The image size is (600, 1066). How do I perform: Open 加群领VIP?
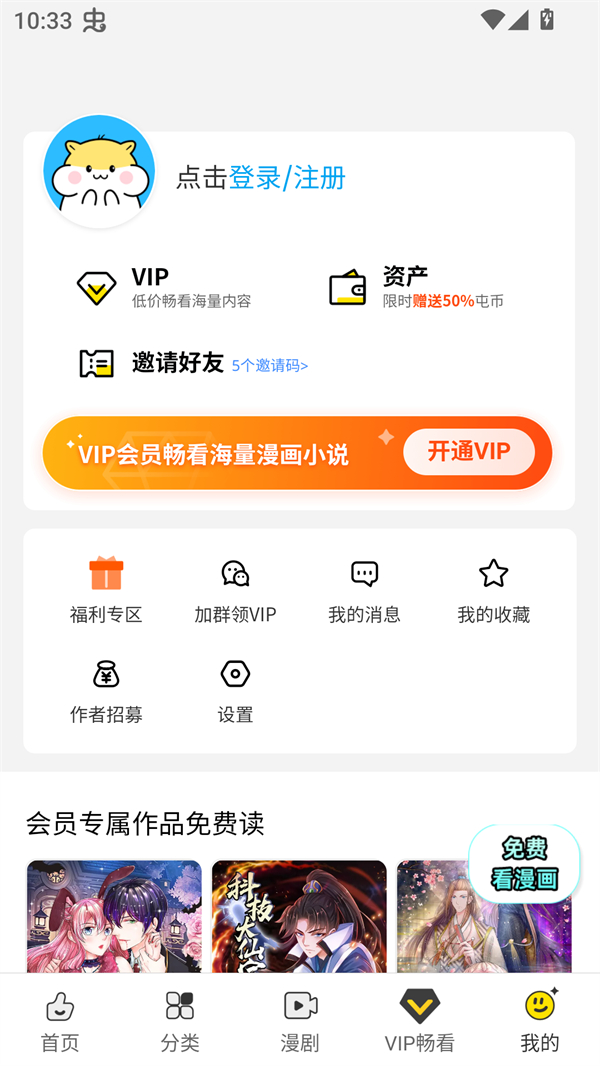click(x=235, y=590)
